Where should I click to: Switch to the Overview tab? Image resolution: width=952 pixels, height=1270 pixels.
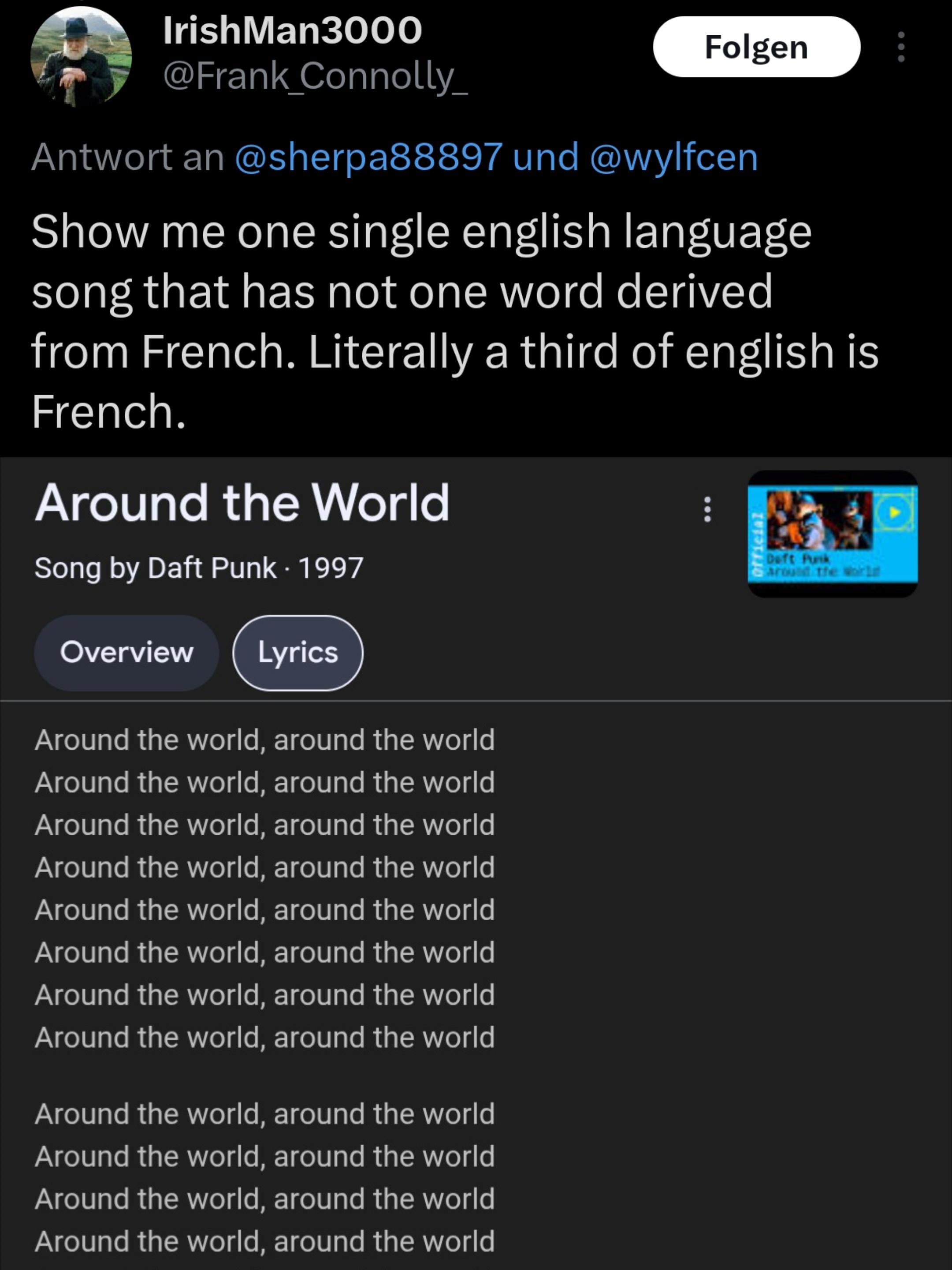[126, 652]
